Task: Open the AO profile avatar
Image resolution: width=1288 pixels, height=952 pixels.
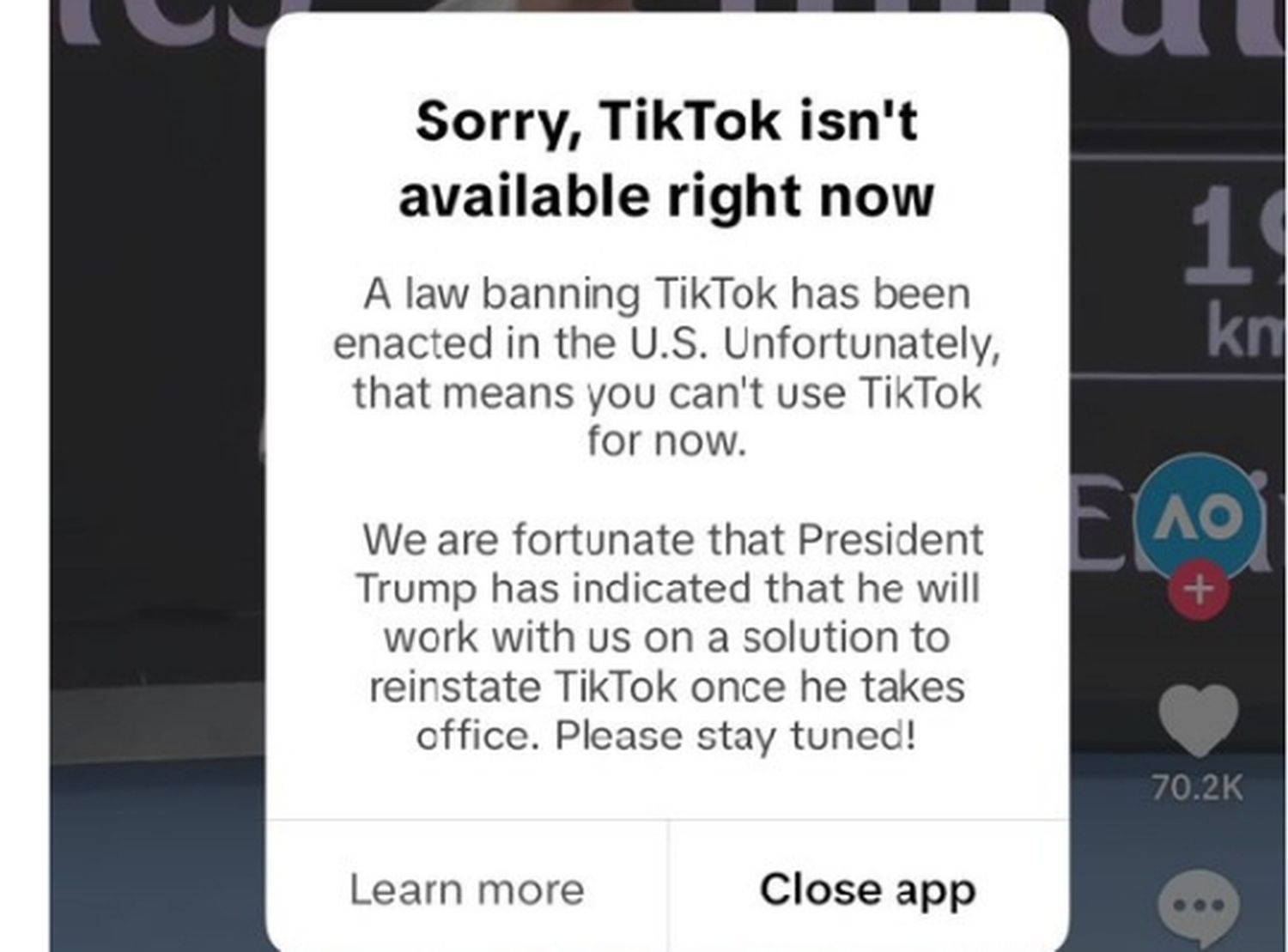Action: click(1200, 513)
